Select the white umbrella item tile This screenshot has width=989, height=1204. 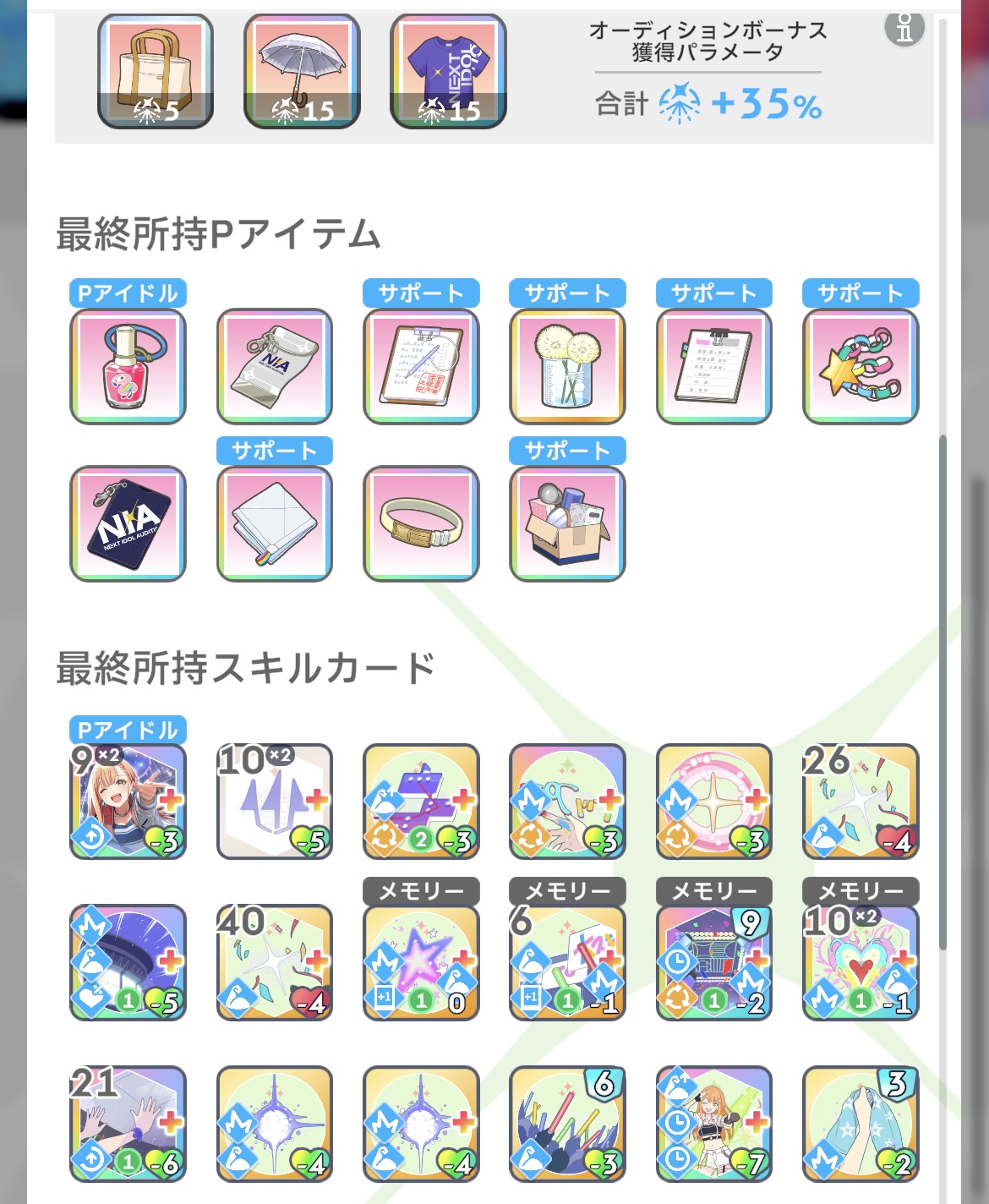(302, 72)
